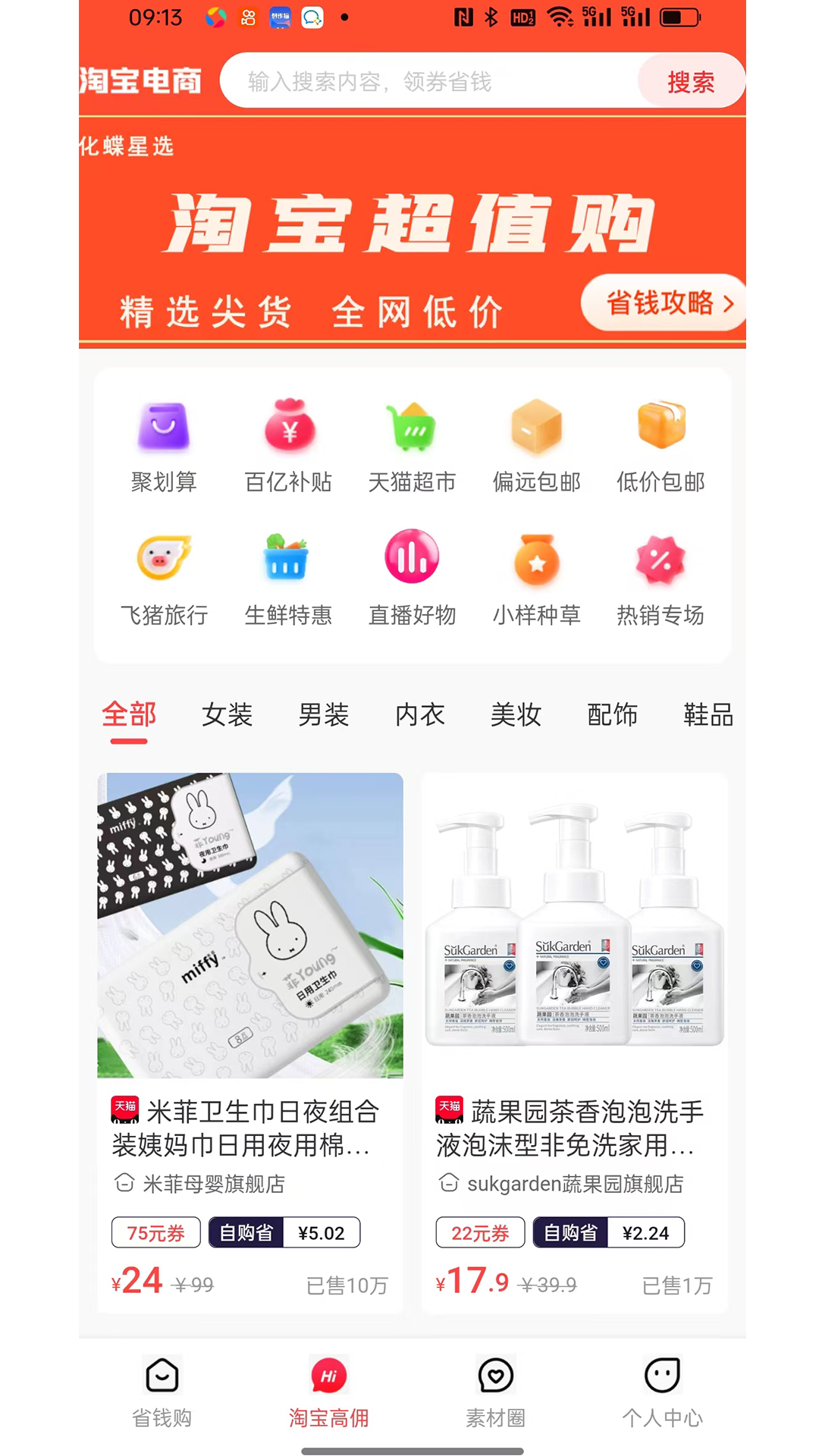The image size is (819, 1456).
Task: Select the 热销专场 discount badge icon
Action: (661, 576)
